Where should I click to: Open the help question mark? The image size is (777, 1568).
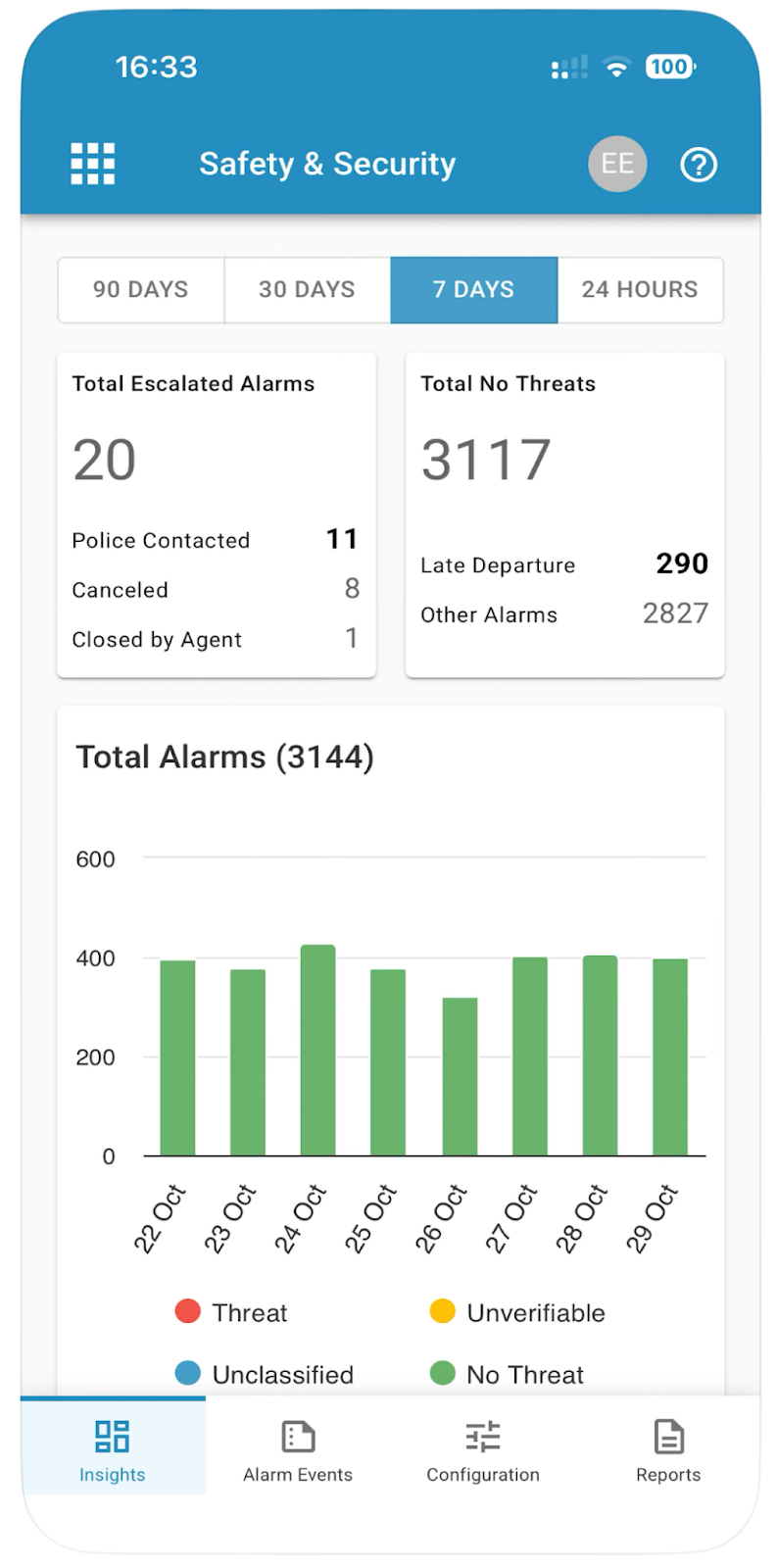[x=699, y=165]
